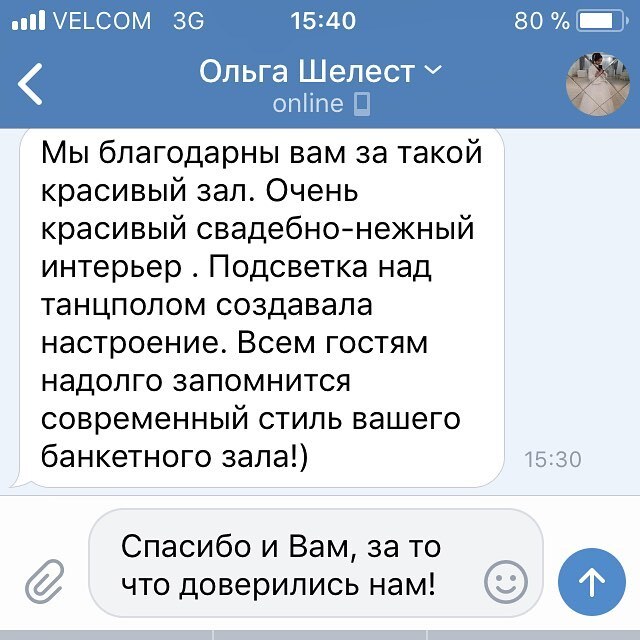Expand the Ольга Шелест chat title dropdown
This screenshot has width=640, height=640.
tap(320, 71)
